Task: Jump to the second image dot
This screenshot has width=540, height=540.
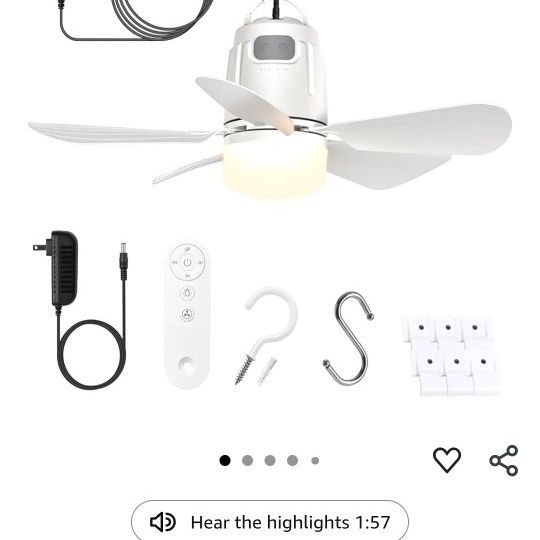Action: tap(247, 460)
